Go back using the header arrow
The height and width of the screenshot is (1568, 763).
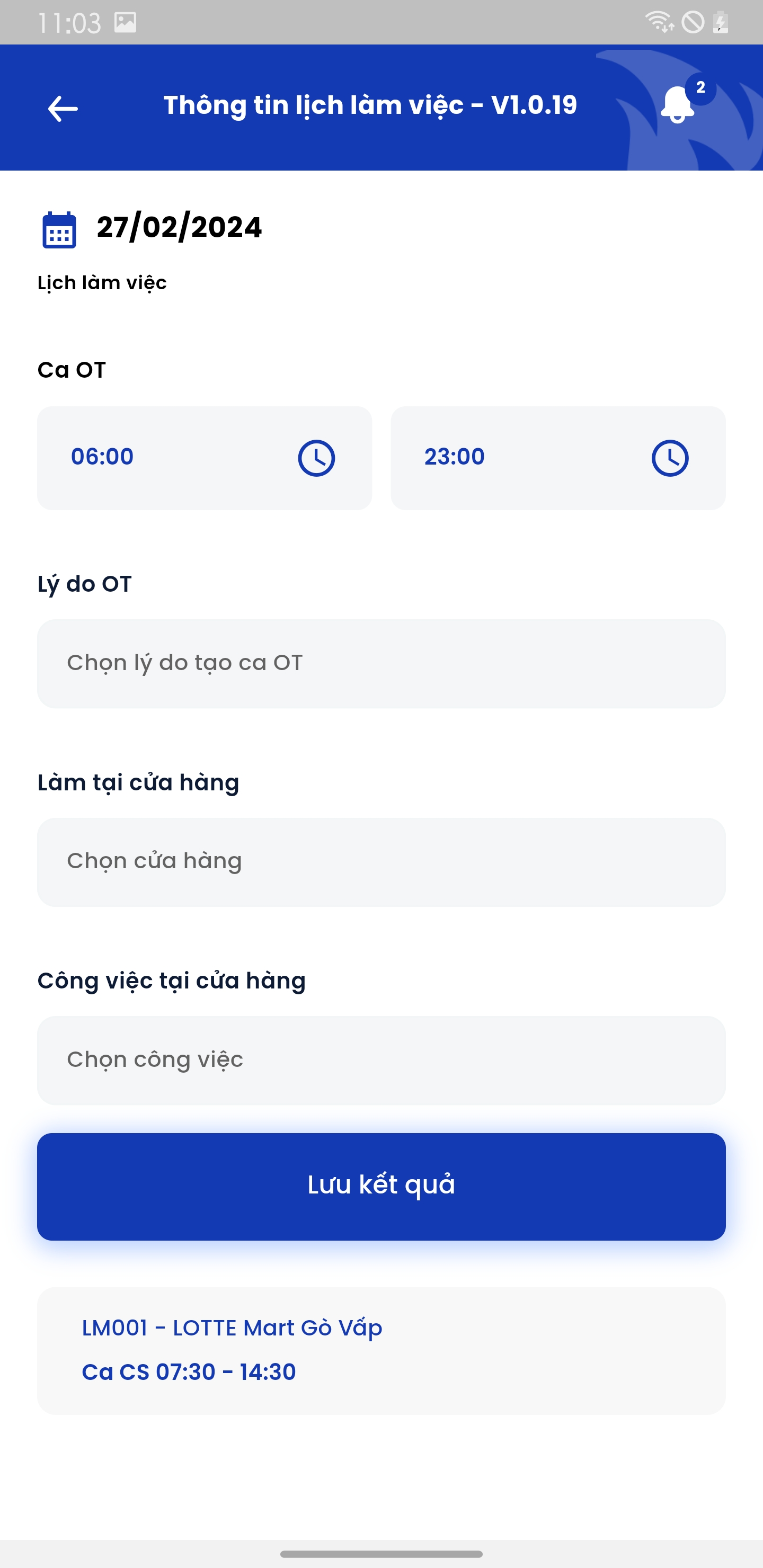pyautogui.click(x=63, y=109)
